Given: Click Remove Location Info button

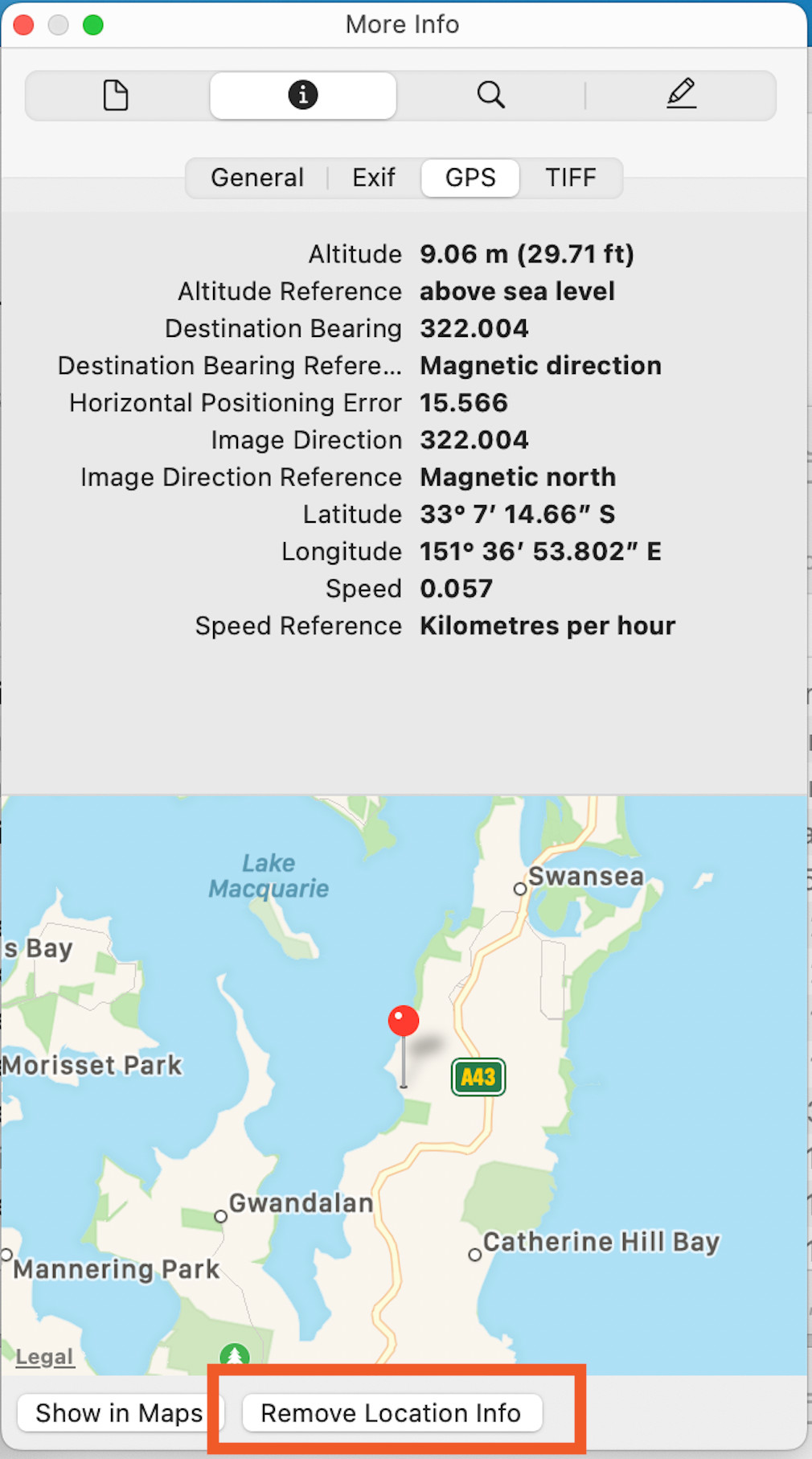Looking at the screenshot, I should [x=392, y=1413].
